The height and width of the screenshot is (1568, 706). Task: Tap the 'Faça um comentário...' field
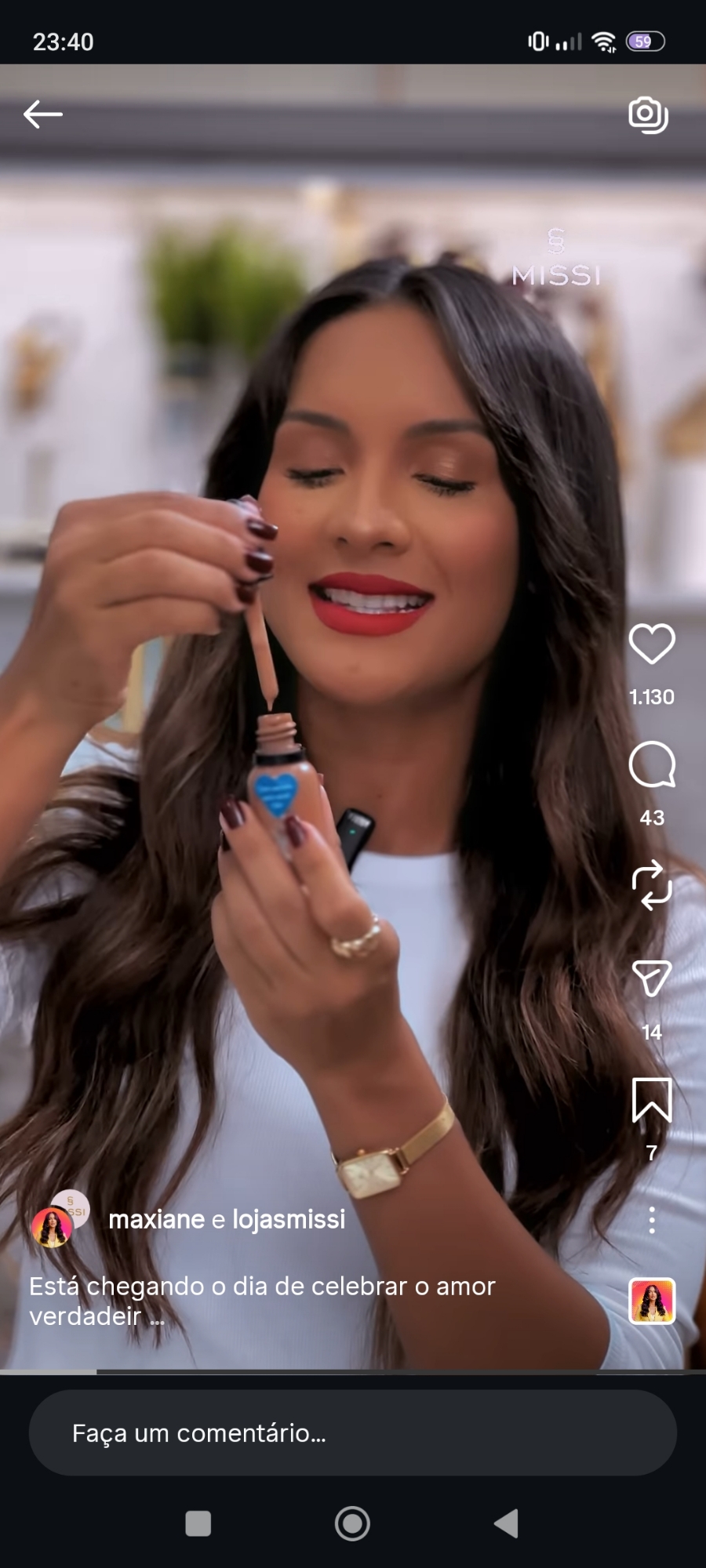353,1433
